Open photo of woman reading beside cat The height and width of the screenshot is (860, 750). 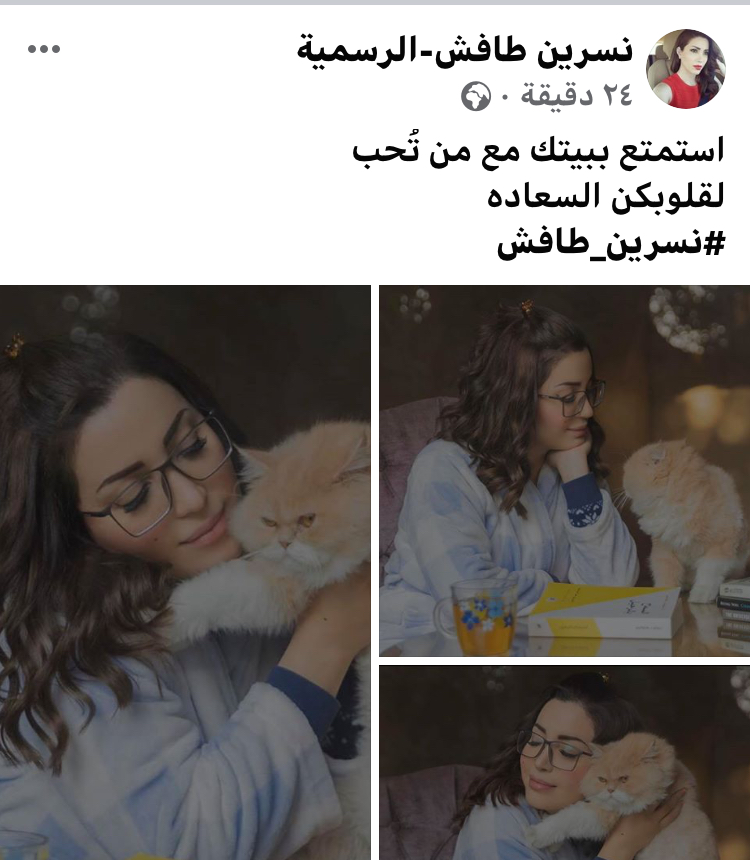point(564,470)
